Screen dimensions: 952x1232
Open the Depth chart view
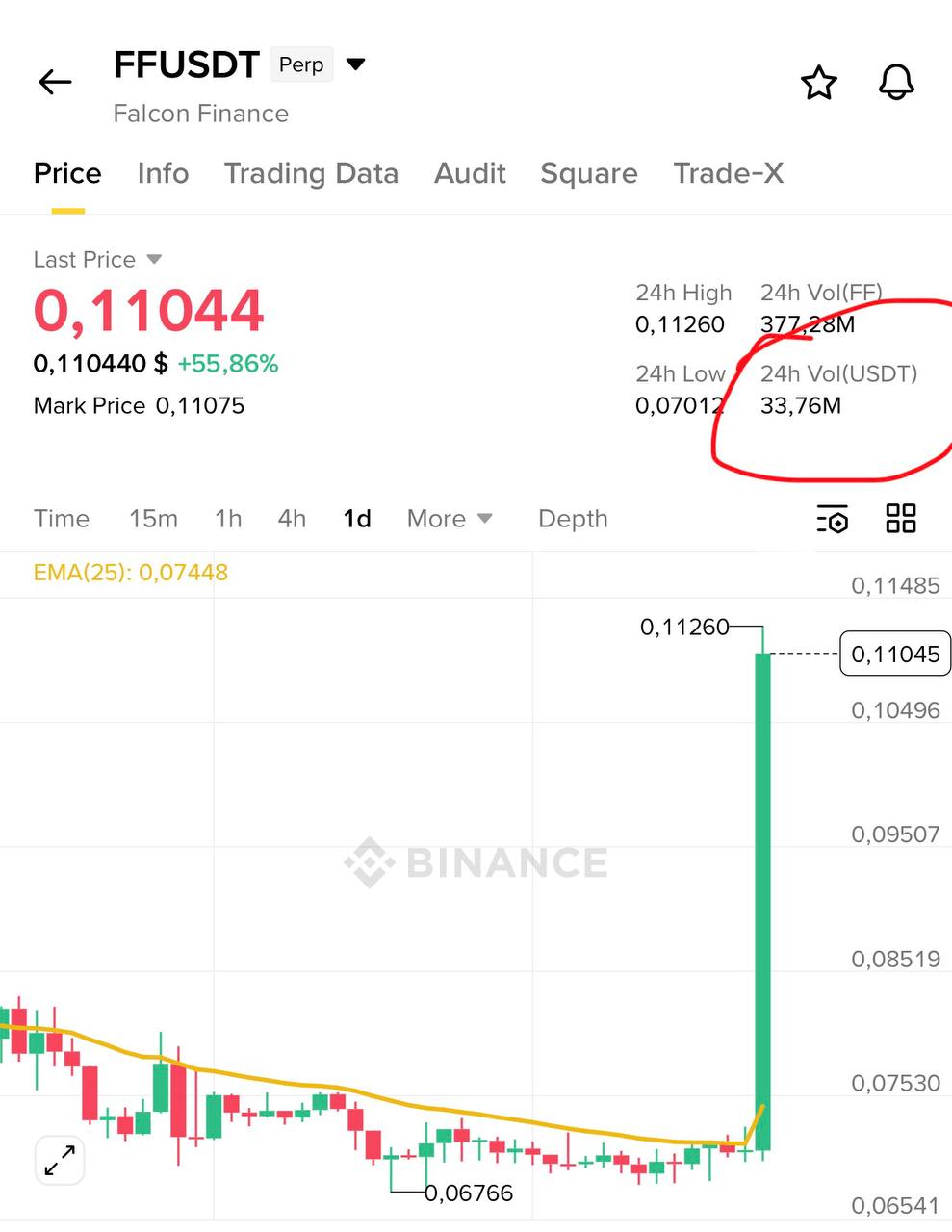pyautogui.click(x=573, y=519)
